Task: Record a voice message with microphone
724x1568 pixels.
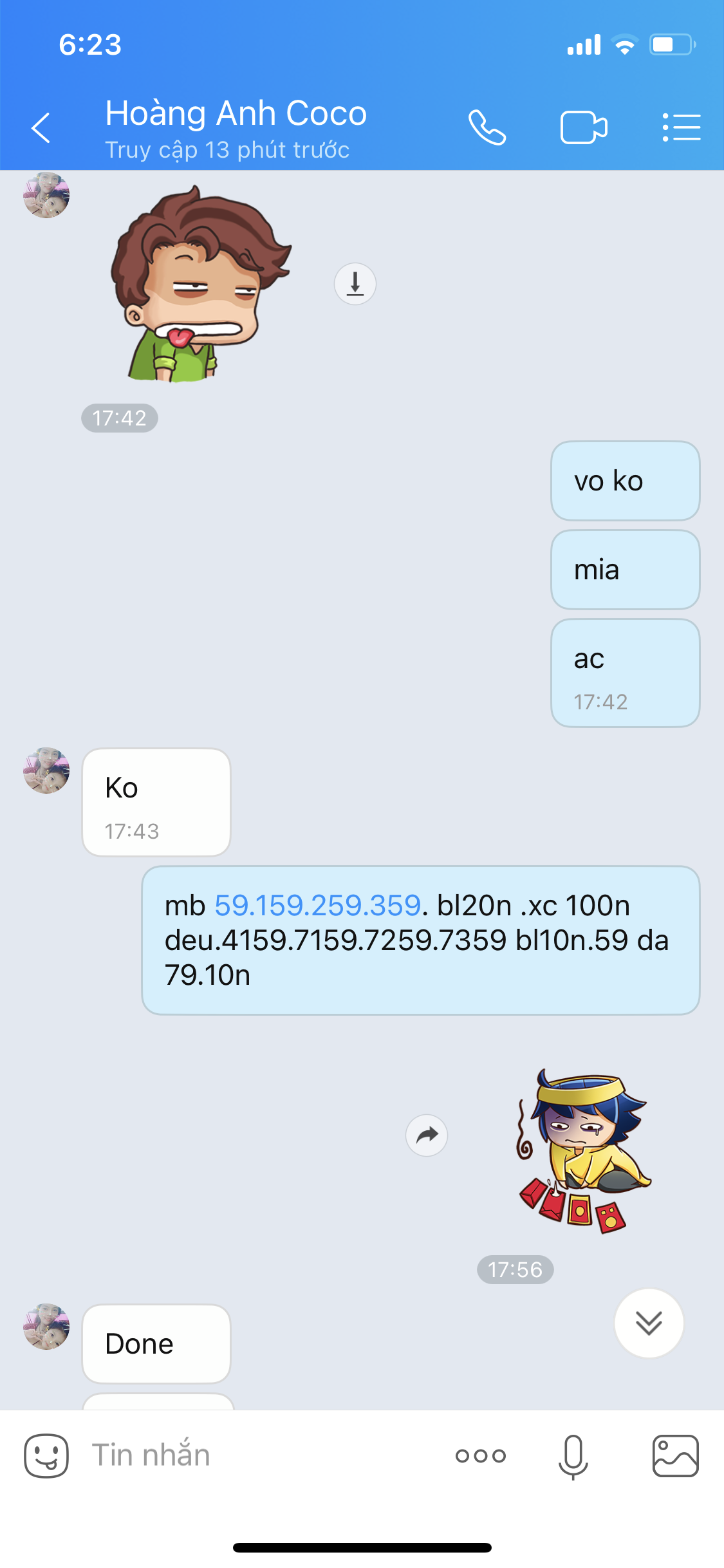Action: click(573, 1456)
